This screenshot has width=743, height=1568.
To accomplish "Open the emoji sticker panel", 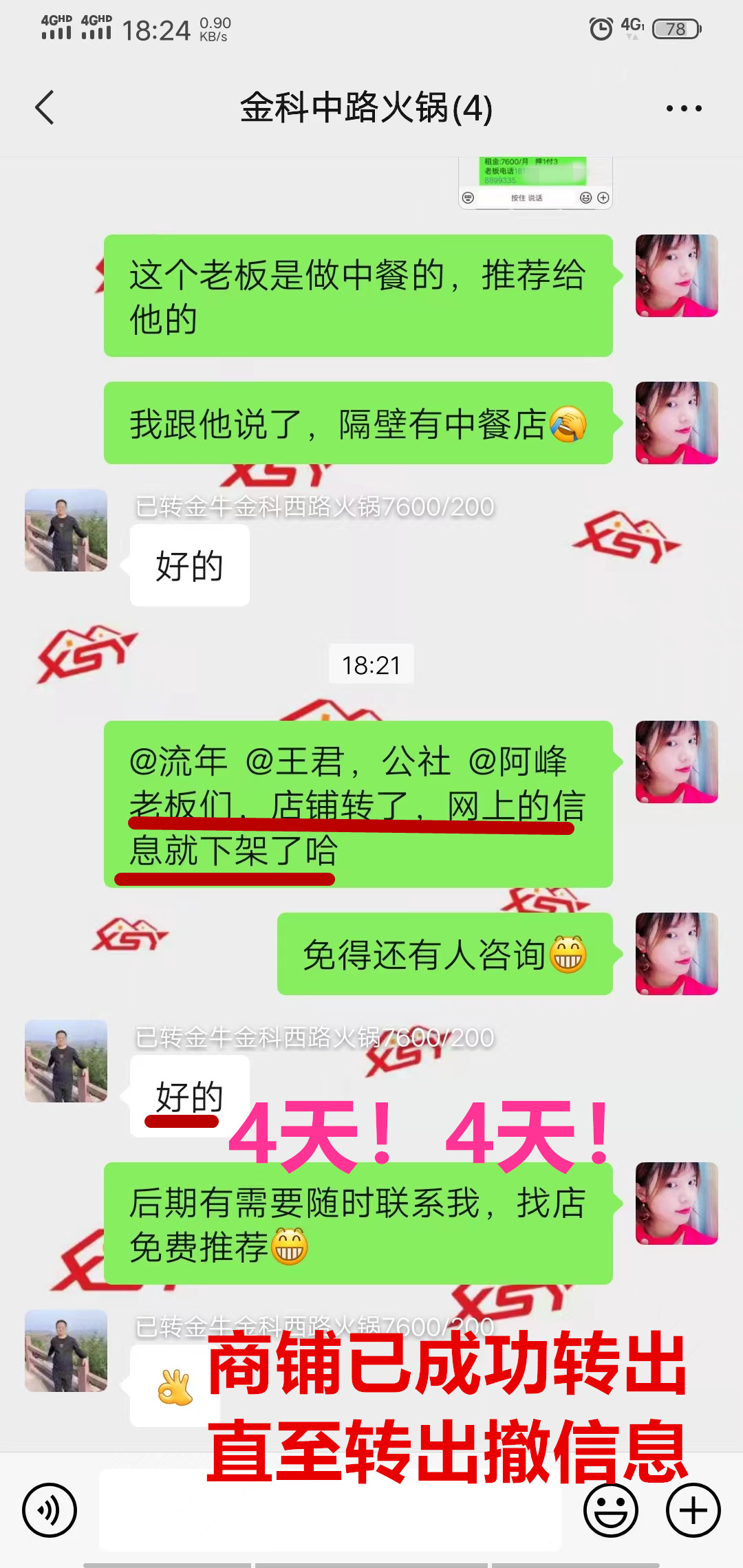I will 611,1510.
